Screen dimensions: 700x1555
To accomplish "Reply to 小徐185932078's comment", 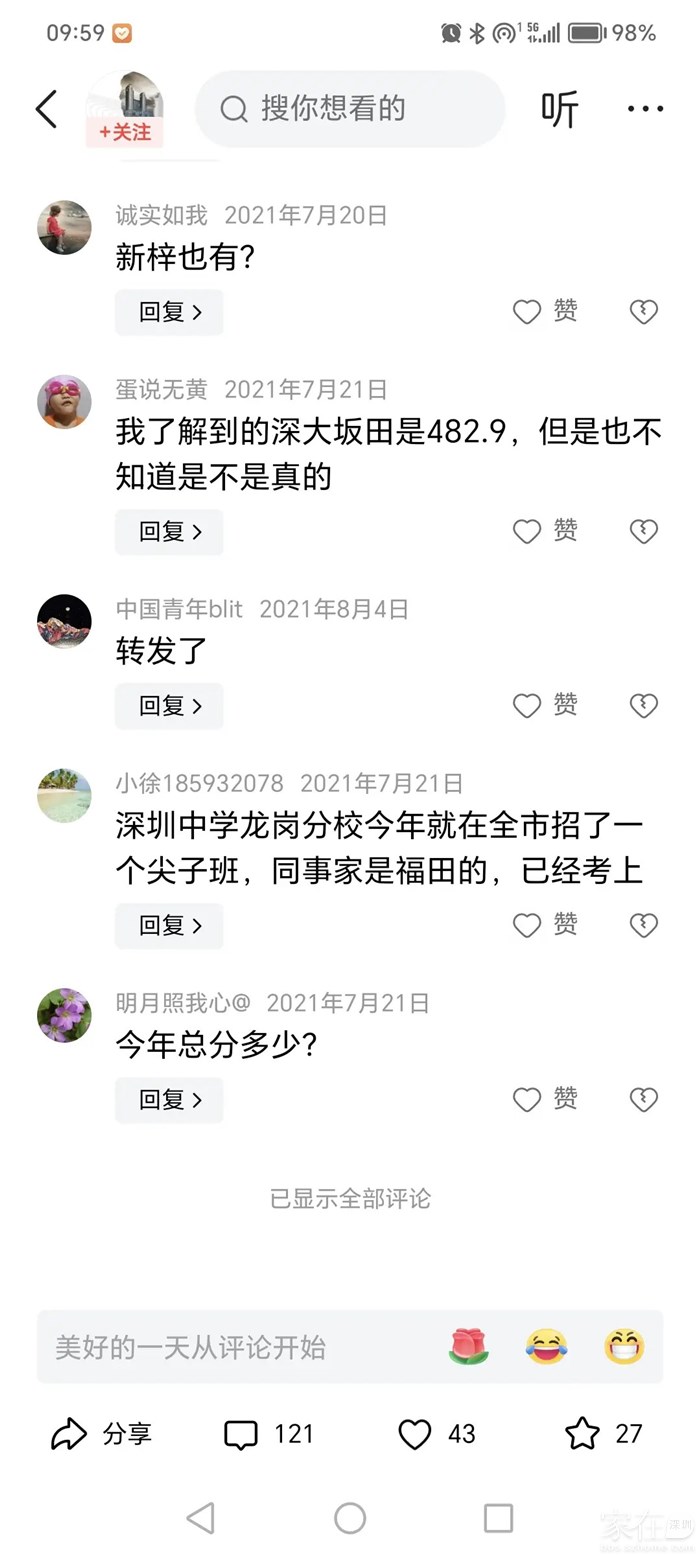I will pyautogui.click(x=169, y=925).
